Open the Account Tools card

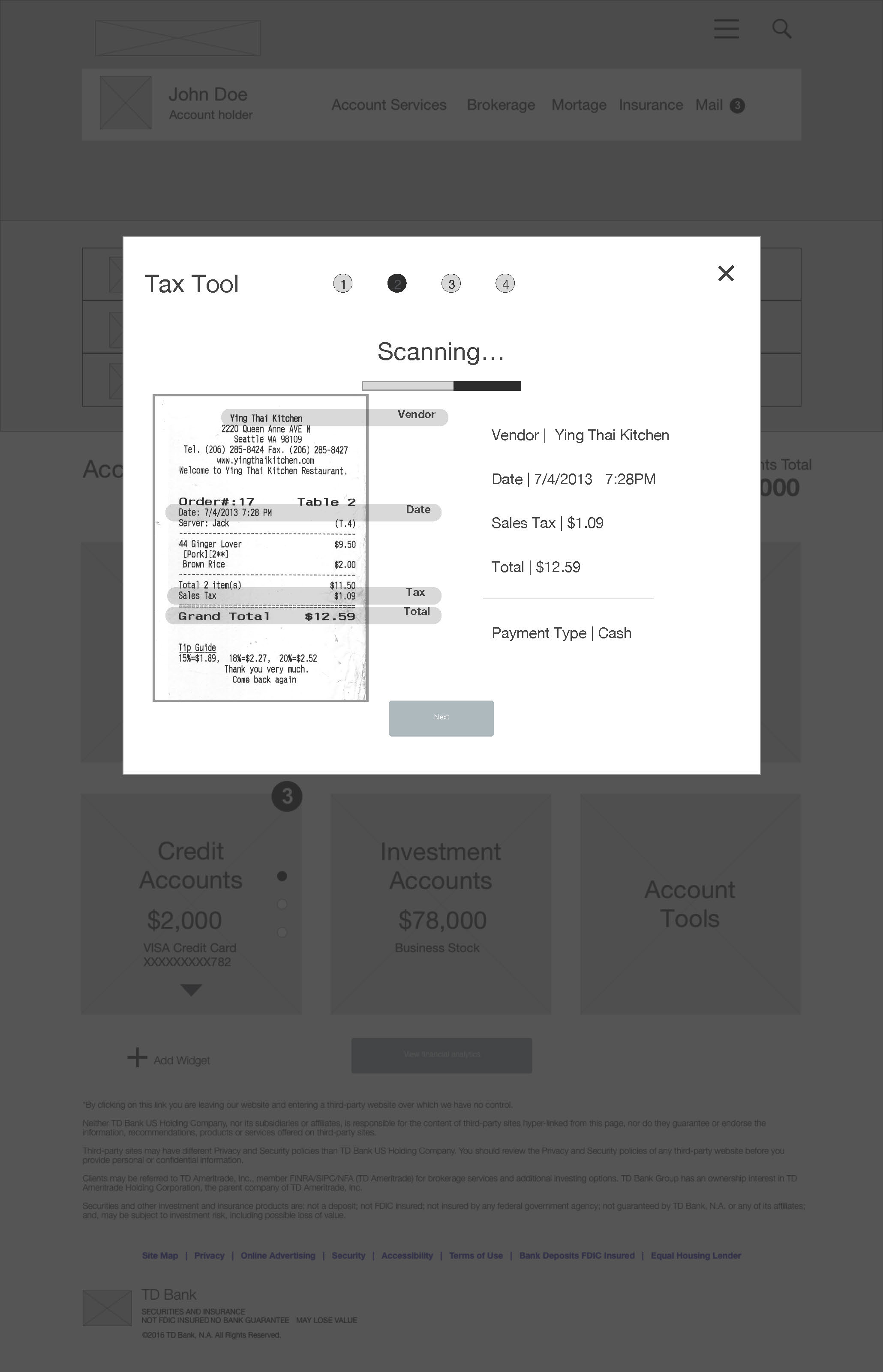pos(690,903)
